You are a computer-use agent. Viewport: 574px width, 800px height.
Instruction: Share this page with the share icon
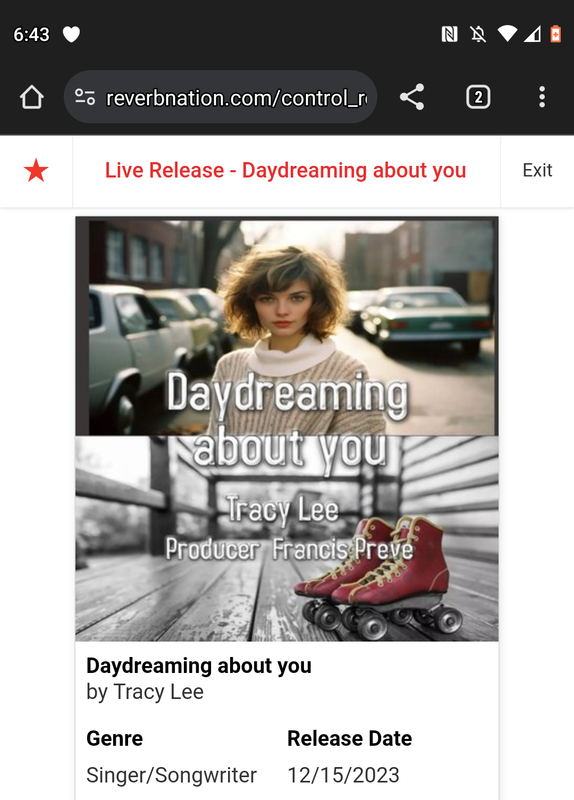[412, 97]
